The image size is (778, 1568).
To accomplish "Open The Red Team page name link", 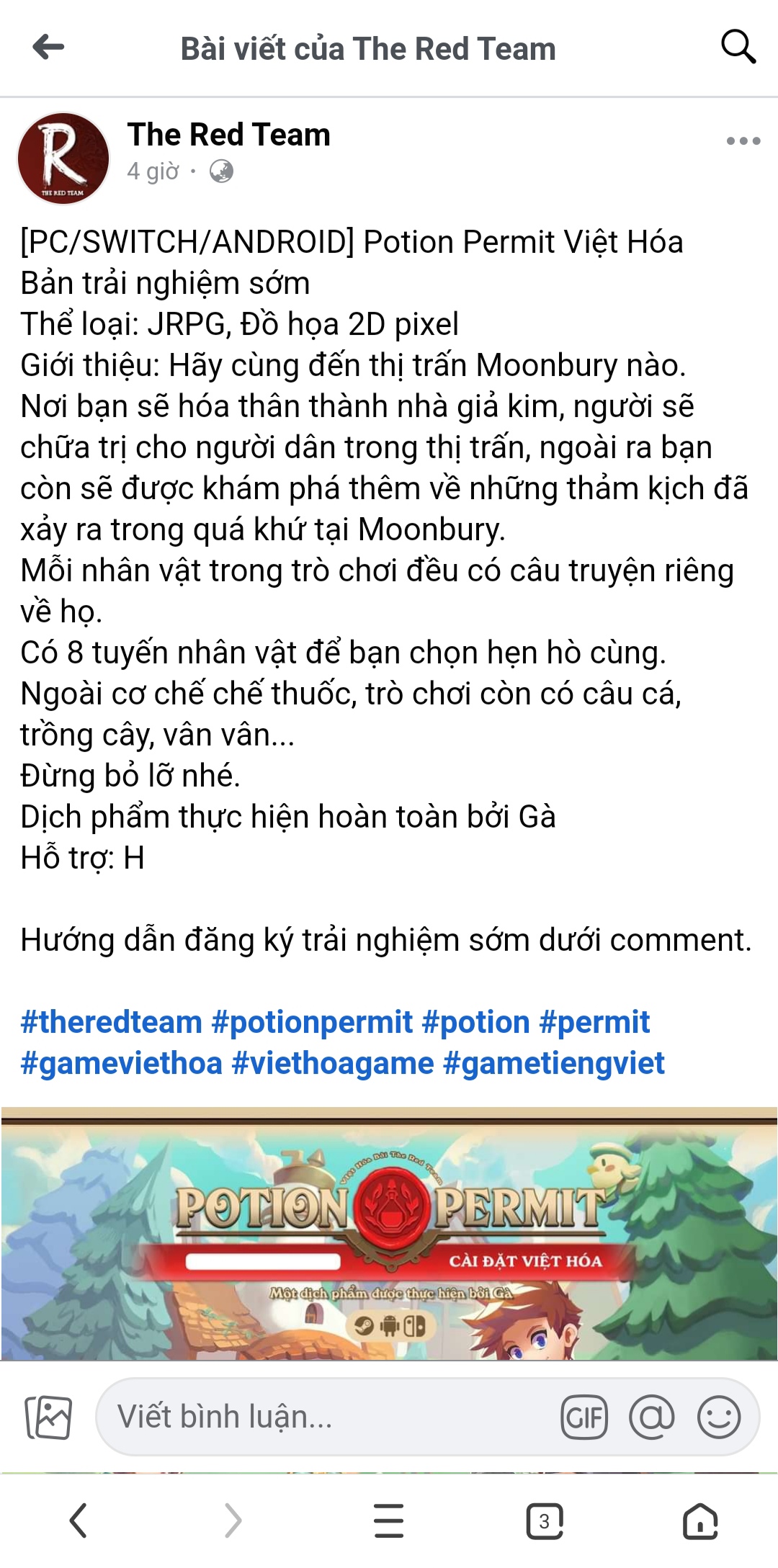I will [x=228, y=135].
